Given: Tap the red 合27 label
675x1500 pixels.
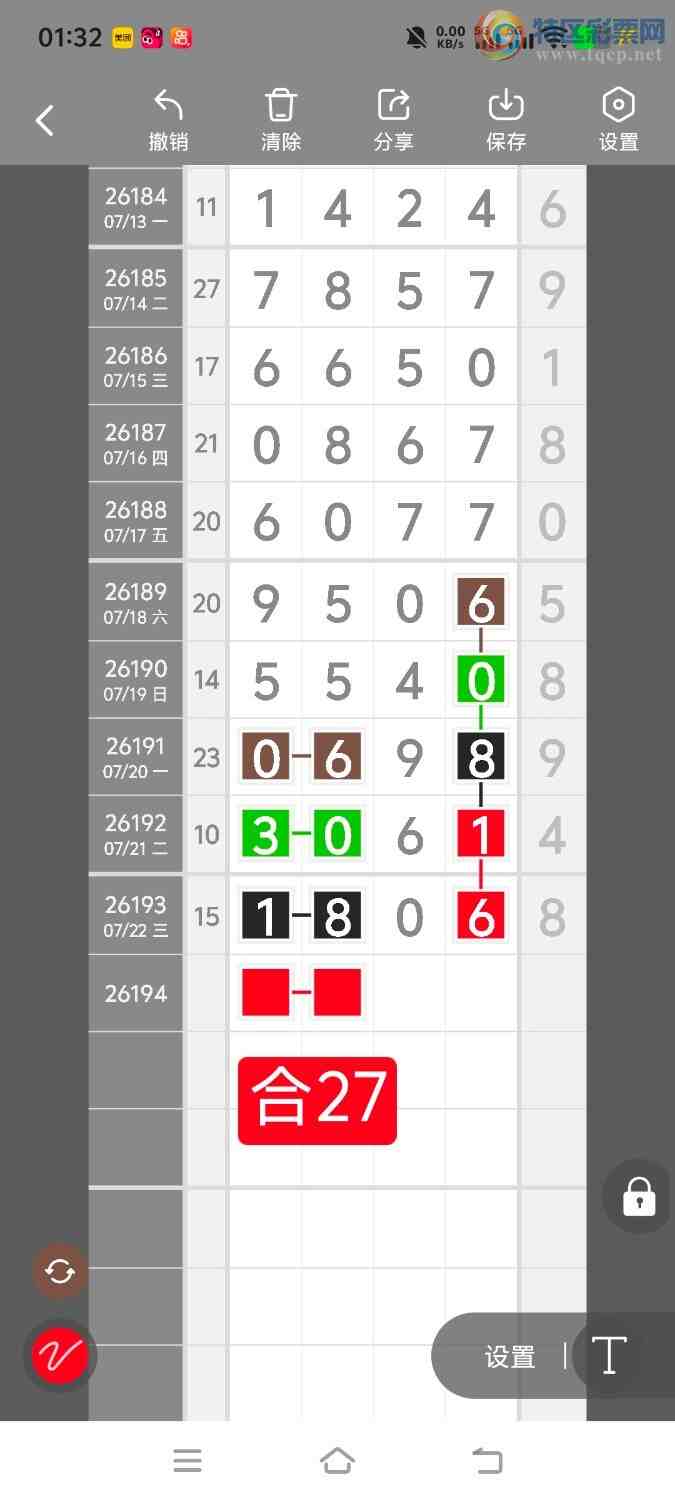Looking at the screenshot, I should pyautogui.click(x=317, y=1100).
